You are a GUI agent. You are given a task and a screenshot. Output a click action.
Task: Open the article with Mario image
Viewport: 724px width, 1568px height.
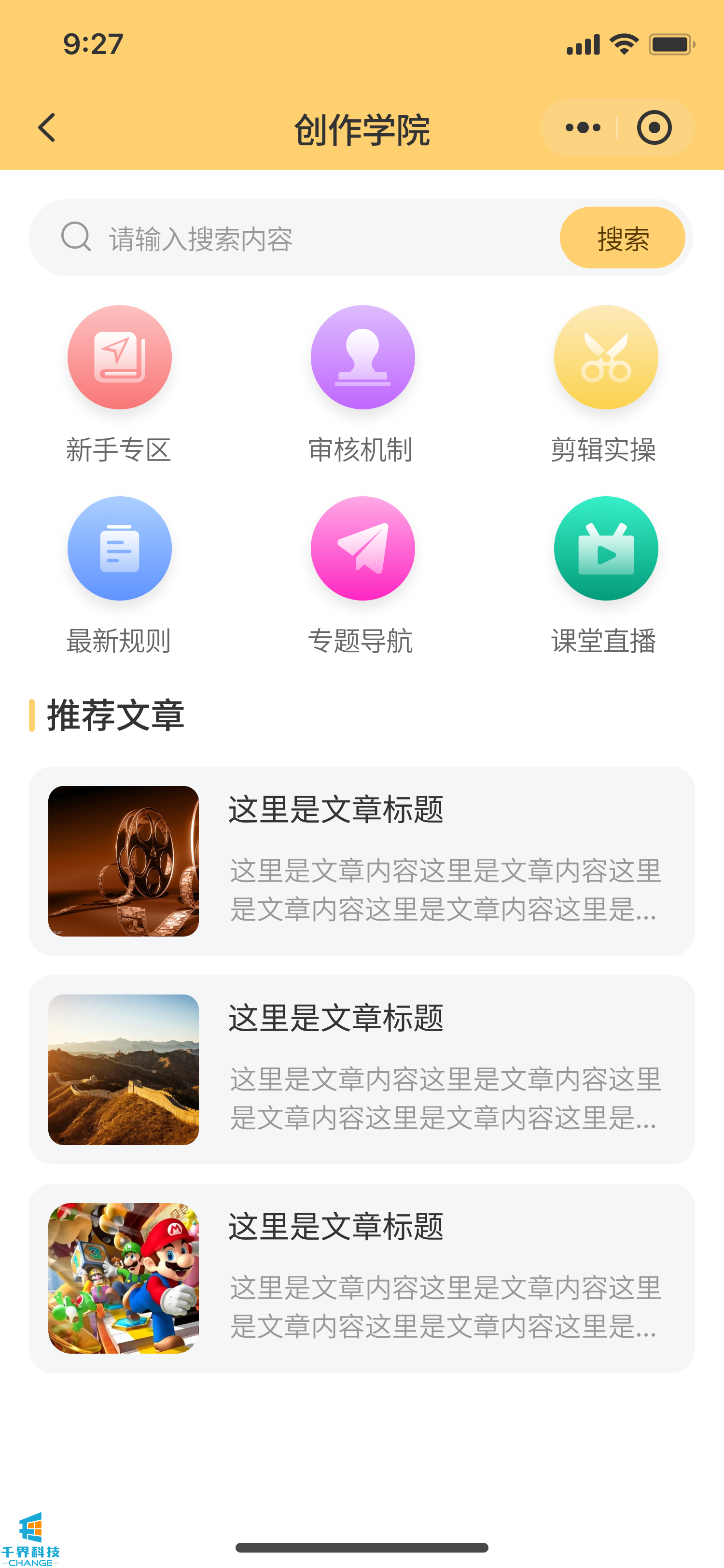click(362, 1278)
